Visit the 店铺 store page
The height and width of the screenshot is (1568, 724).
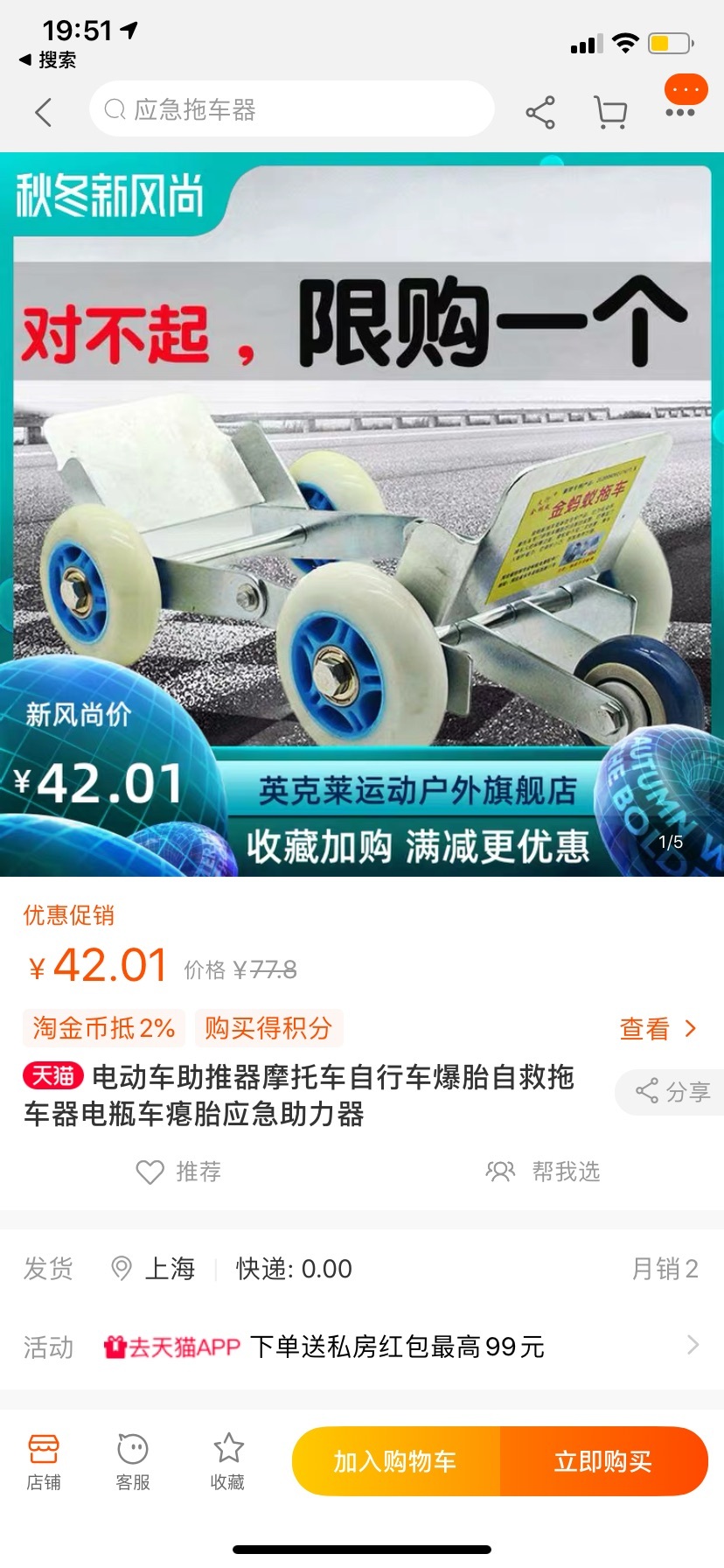coord(44,1462)
